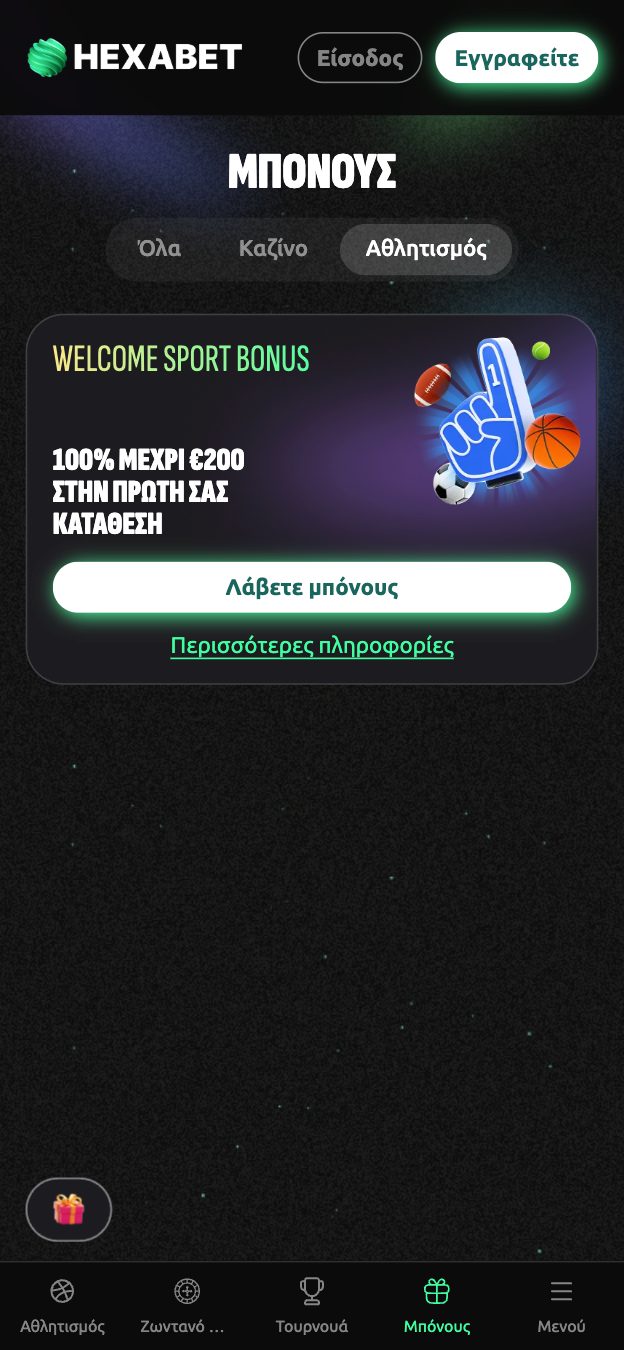Select the Καζίνο bonus filter
The width and height of the screenshot is (624, 1350).
pyautogui.click(x=273, y=249)
